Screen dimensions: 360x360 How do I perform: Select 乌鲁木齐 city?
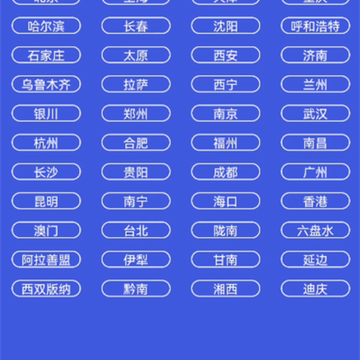click(46, 84)
